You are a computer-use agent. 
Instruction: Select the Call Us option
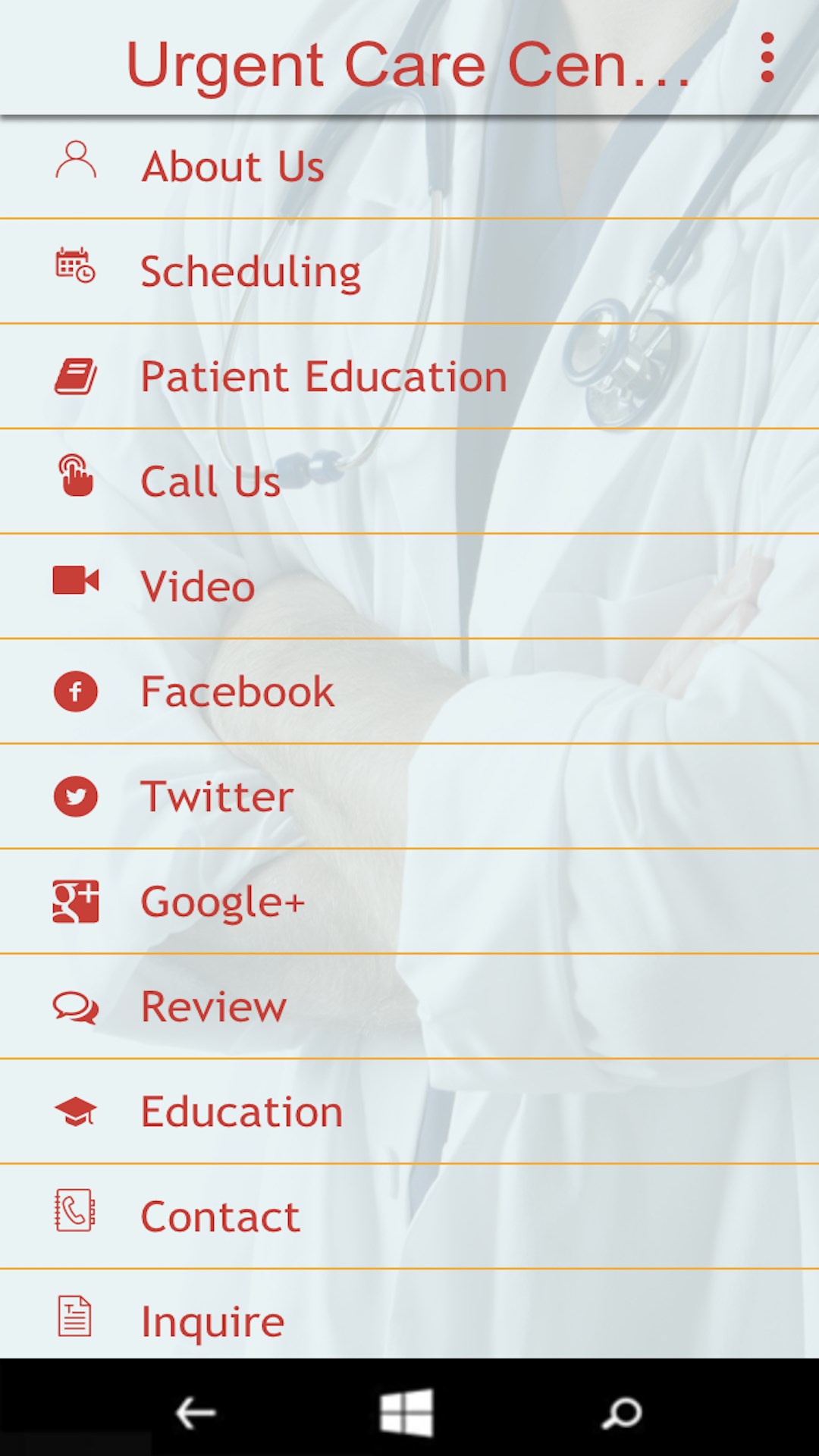pos(211,481)
